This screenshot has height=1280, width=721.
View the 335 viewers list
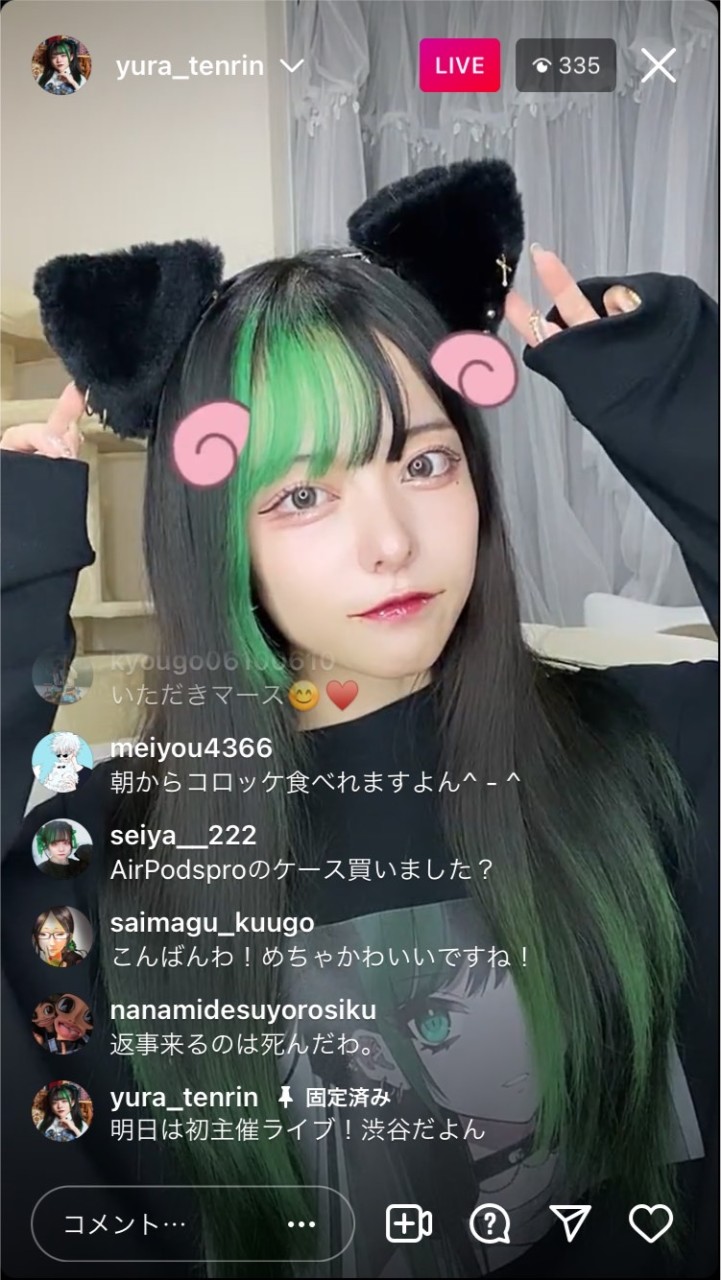tap(566, 66)
